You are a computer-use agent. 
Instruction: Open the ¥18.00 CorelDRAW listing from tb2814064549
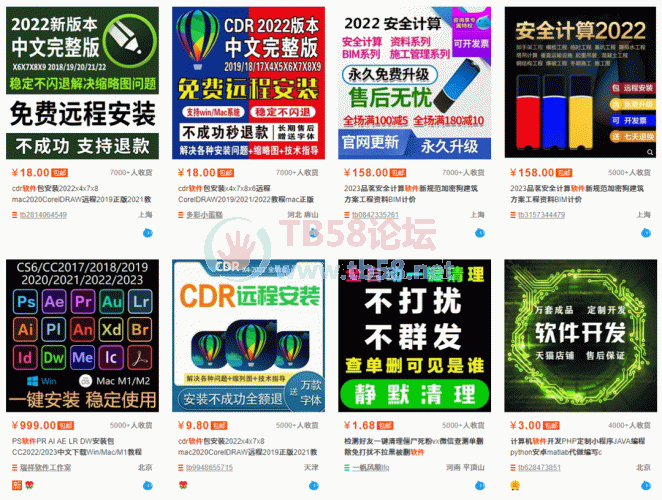pos(82,82)
